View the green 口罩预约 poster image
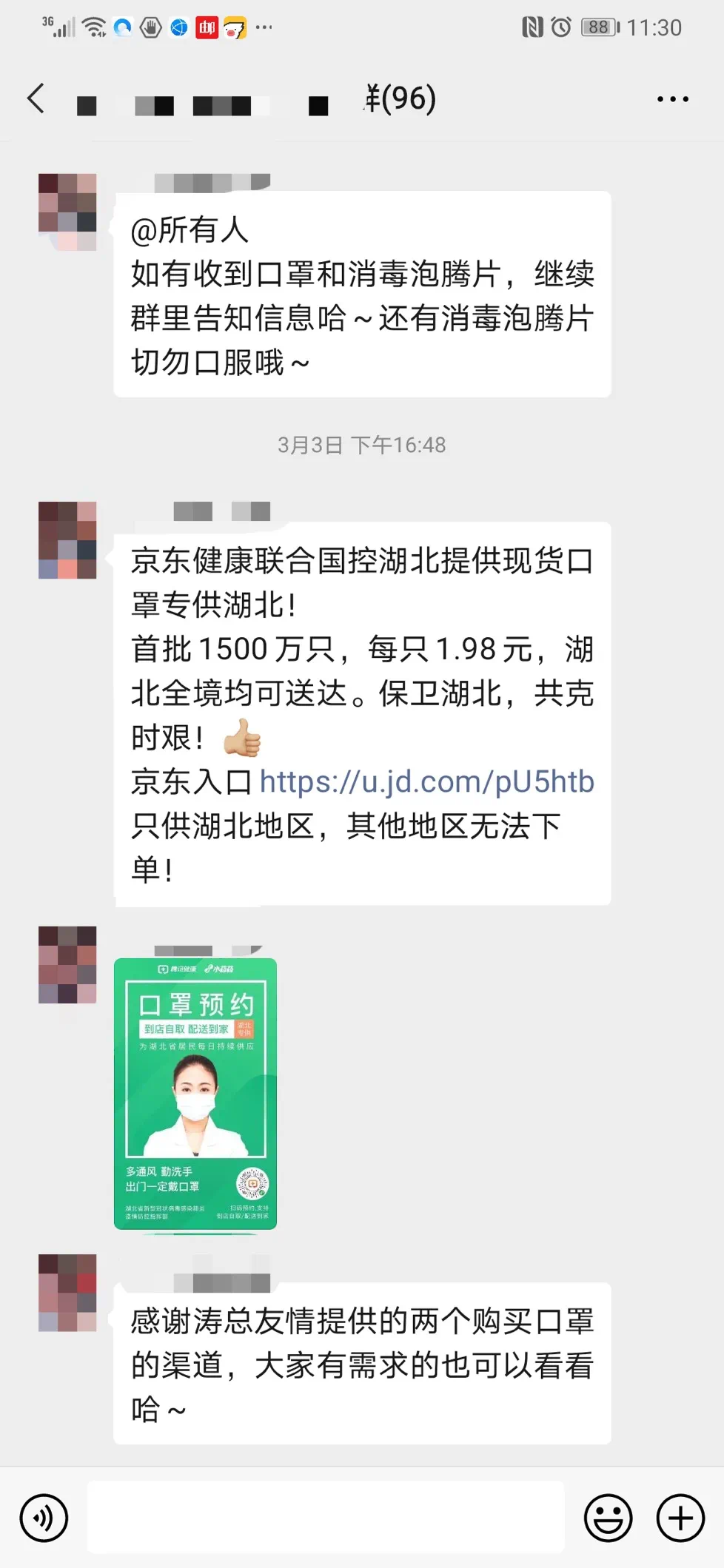724x1568 pixels. 195,1094
